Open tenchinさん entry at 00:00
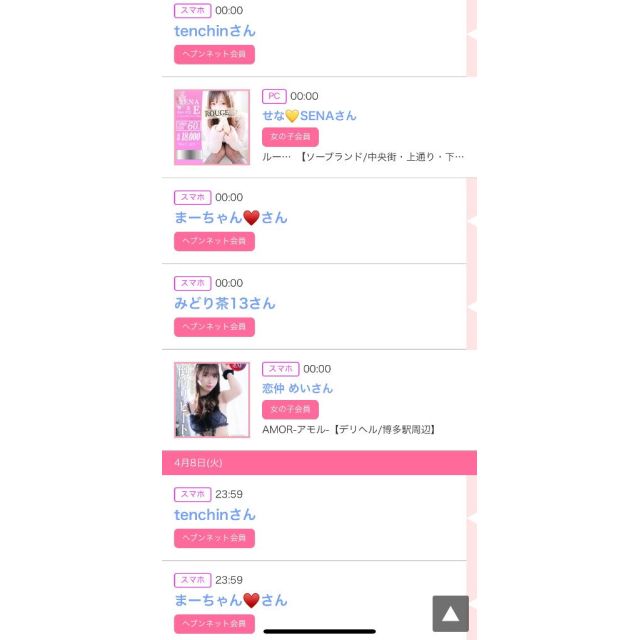The width and height of the screenshot is (640, 640). point(215,31)
